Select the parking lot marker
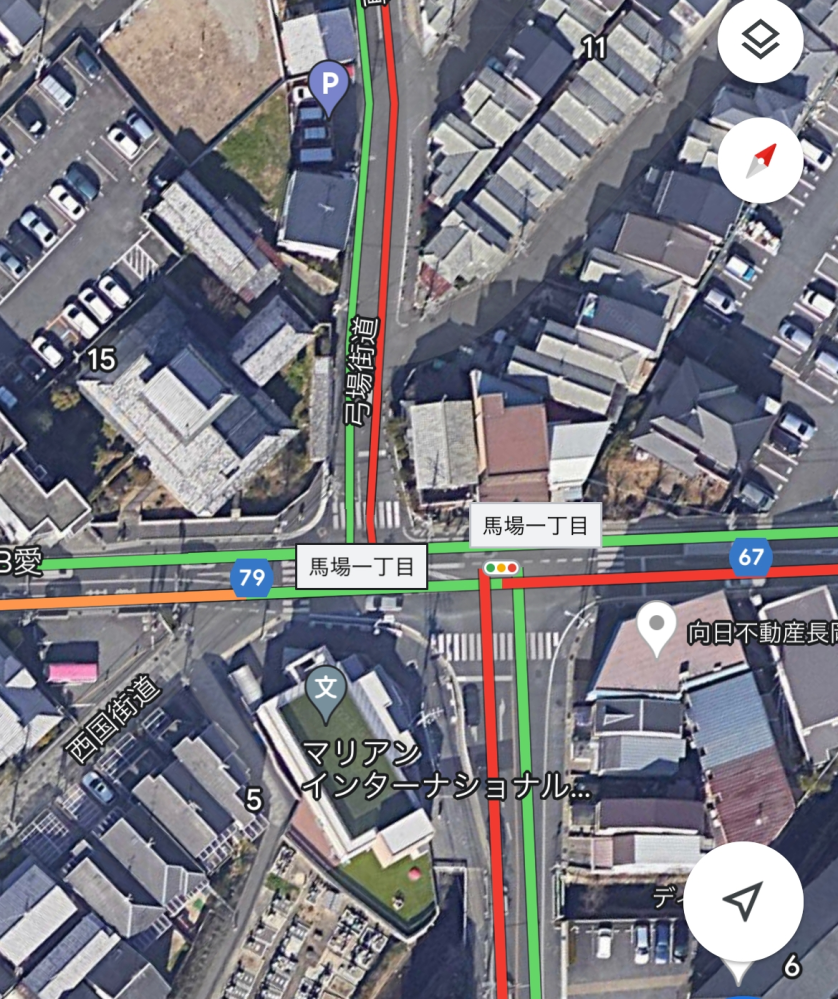 tap(328, 84)
